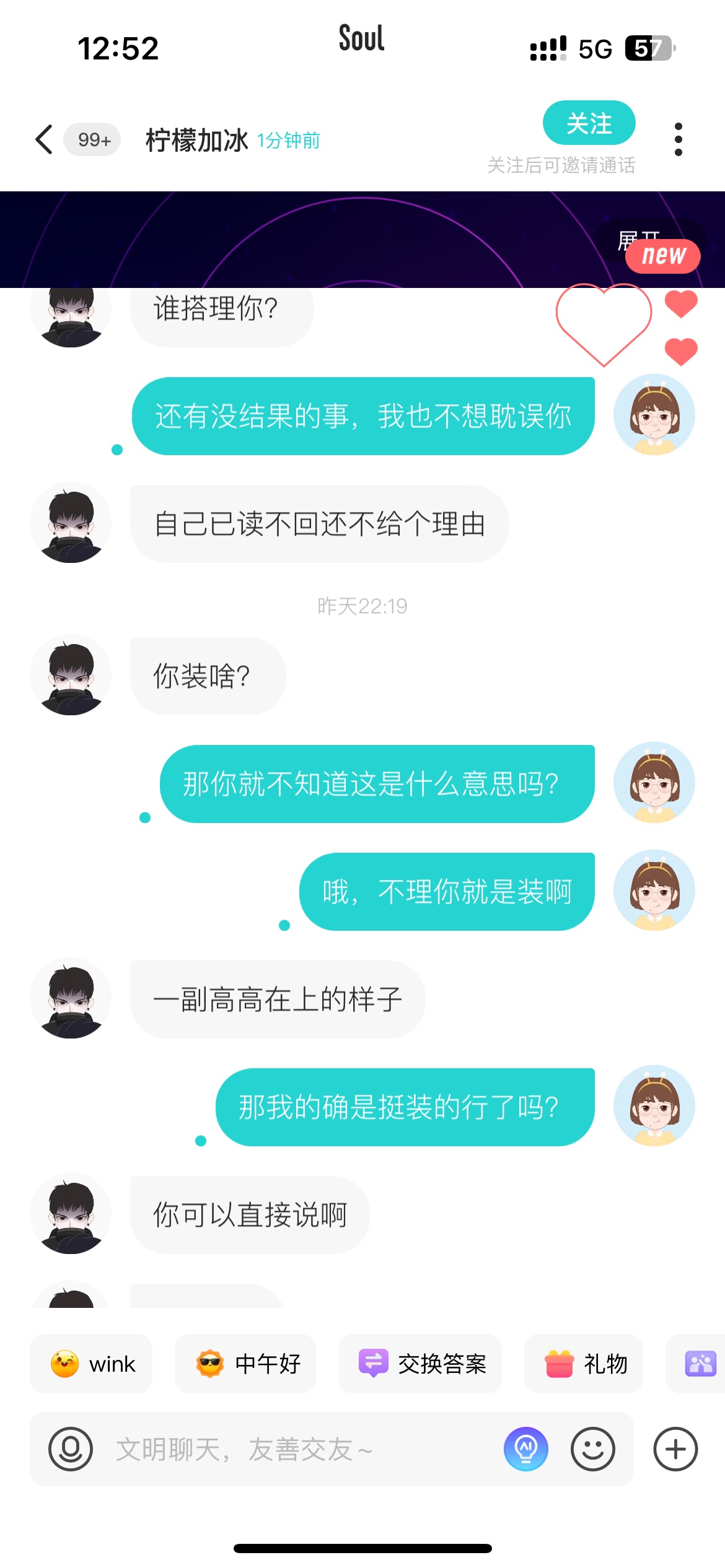The height and width of the screenshot is (1568, 725).
Task: Tap my avatar beside 那我的确是挺装的行了吗?
Action: (x=654, y=1106)
